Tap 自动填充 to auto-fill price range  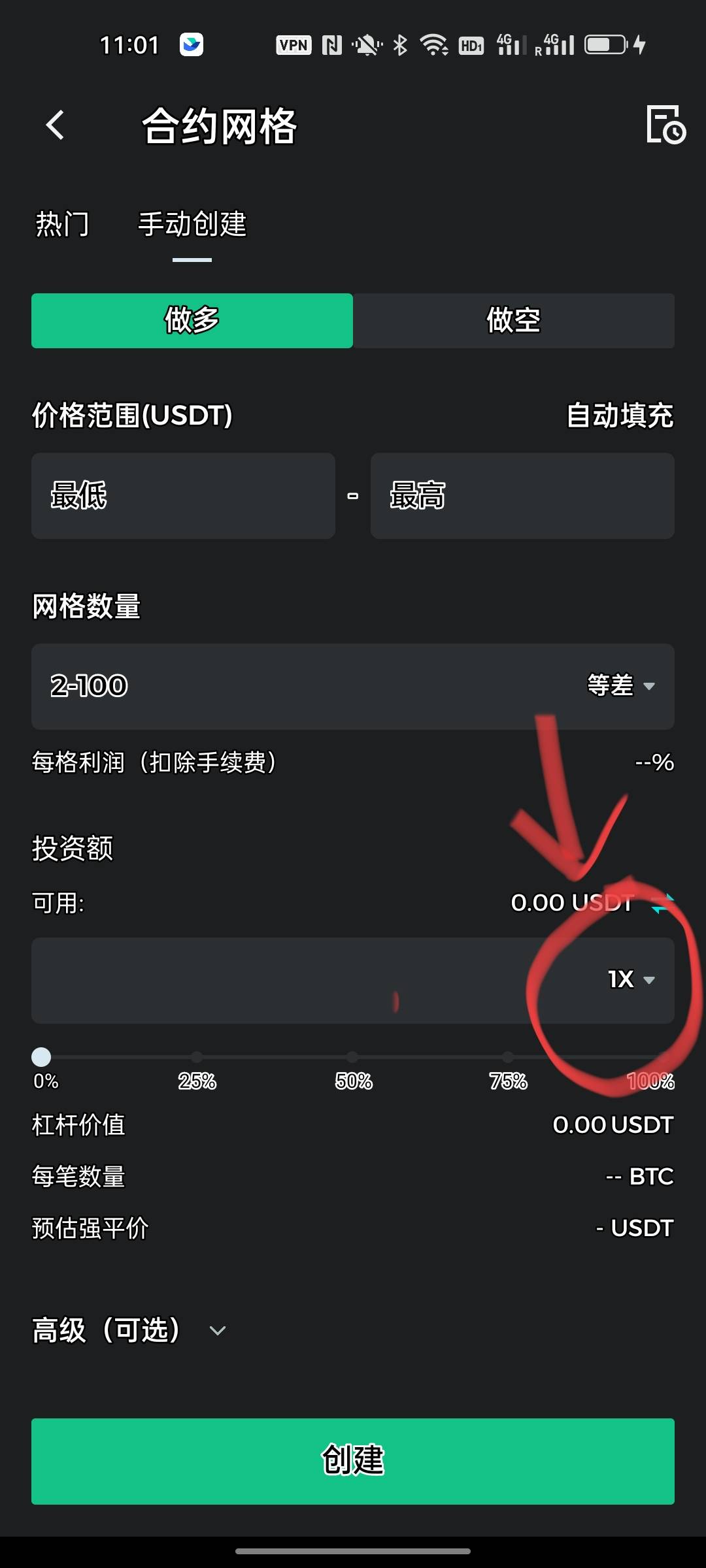coord(620,416)
